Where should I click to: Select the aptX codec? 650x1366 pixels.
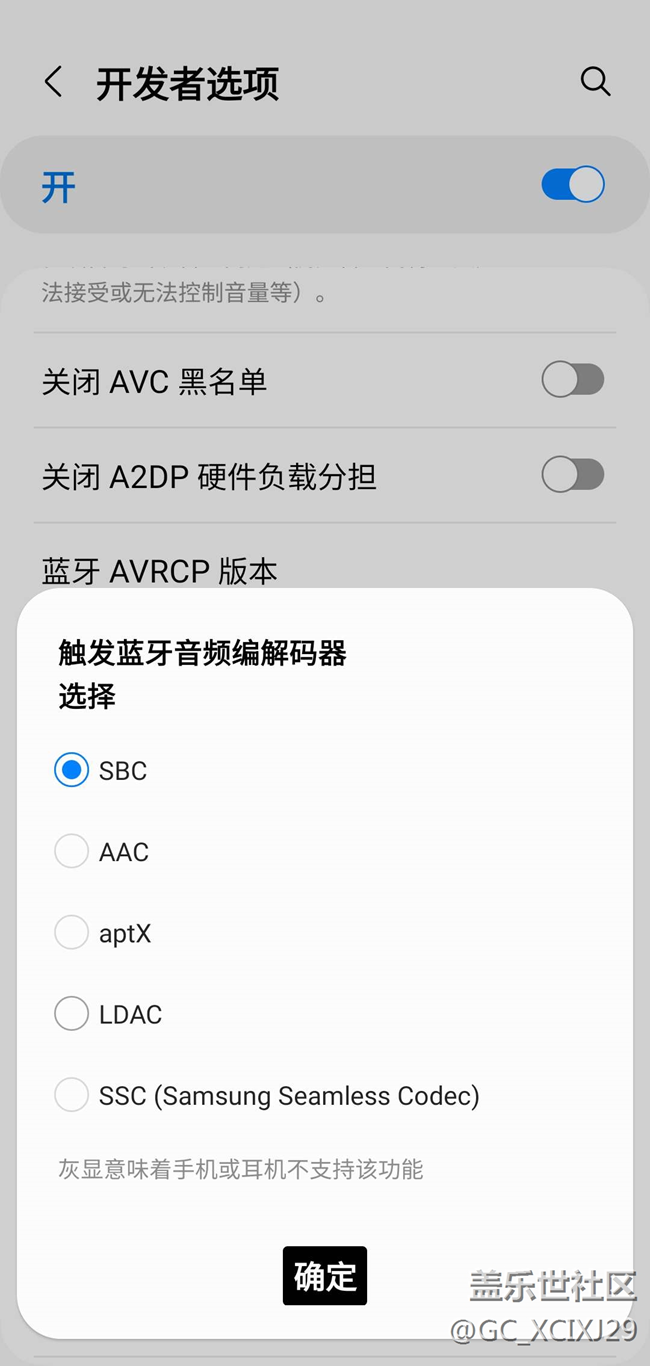(x=102, y=933)
